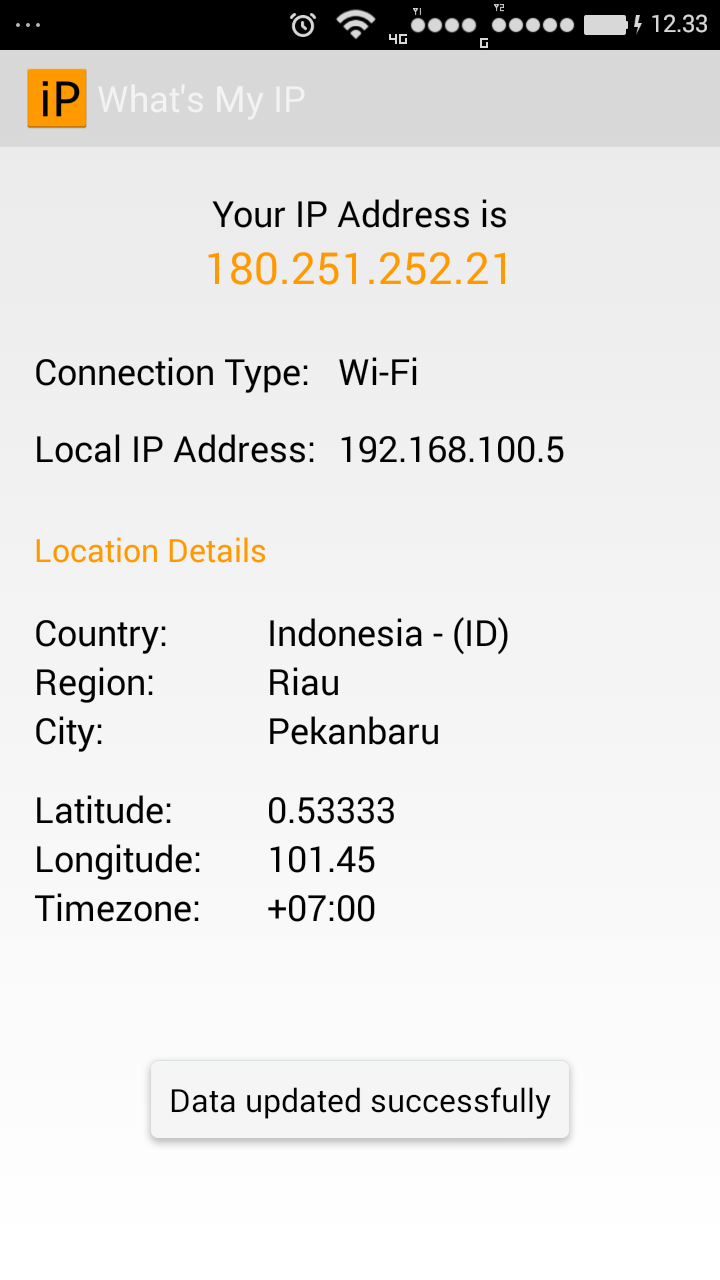The height and width of the screenshot is (1280, 720).
Task: Select the Timezone value +07:00
Action: [321, 908]
